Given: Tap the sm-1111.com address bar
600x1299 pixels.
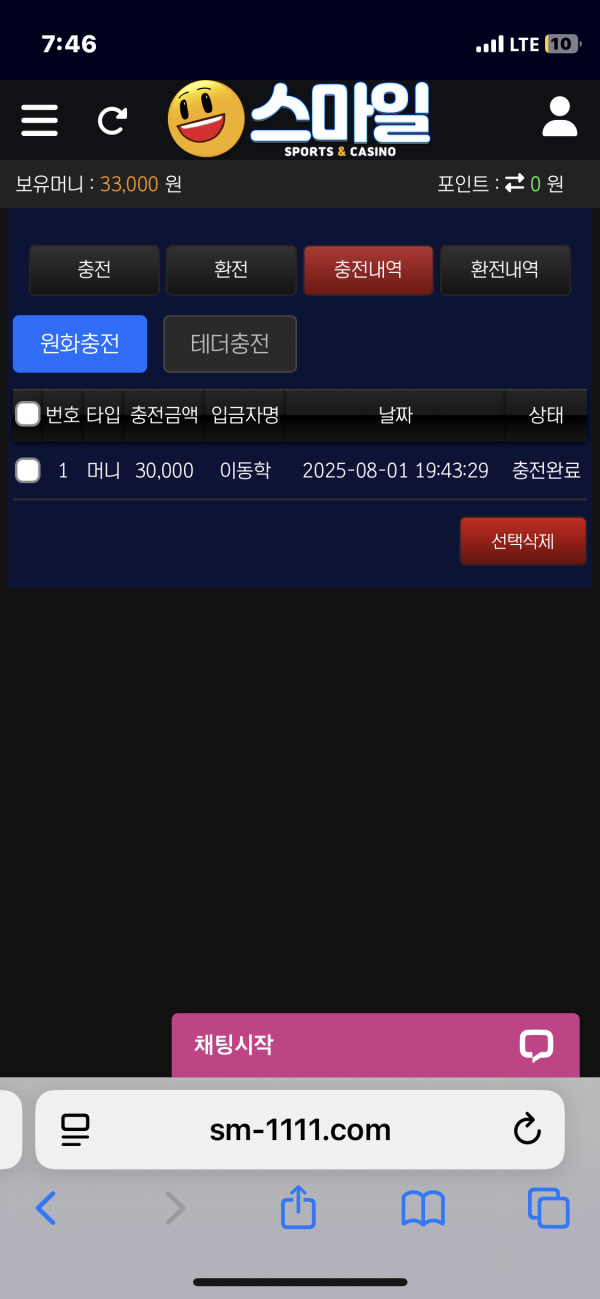Looking at the screenshot, I should click(x=300, y=1130).
